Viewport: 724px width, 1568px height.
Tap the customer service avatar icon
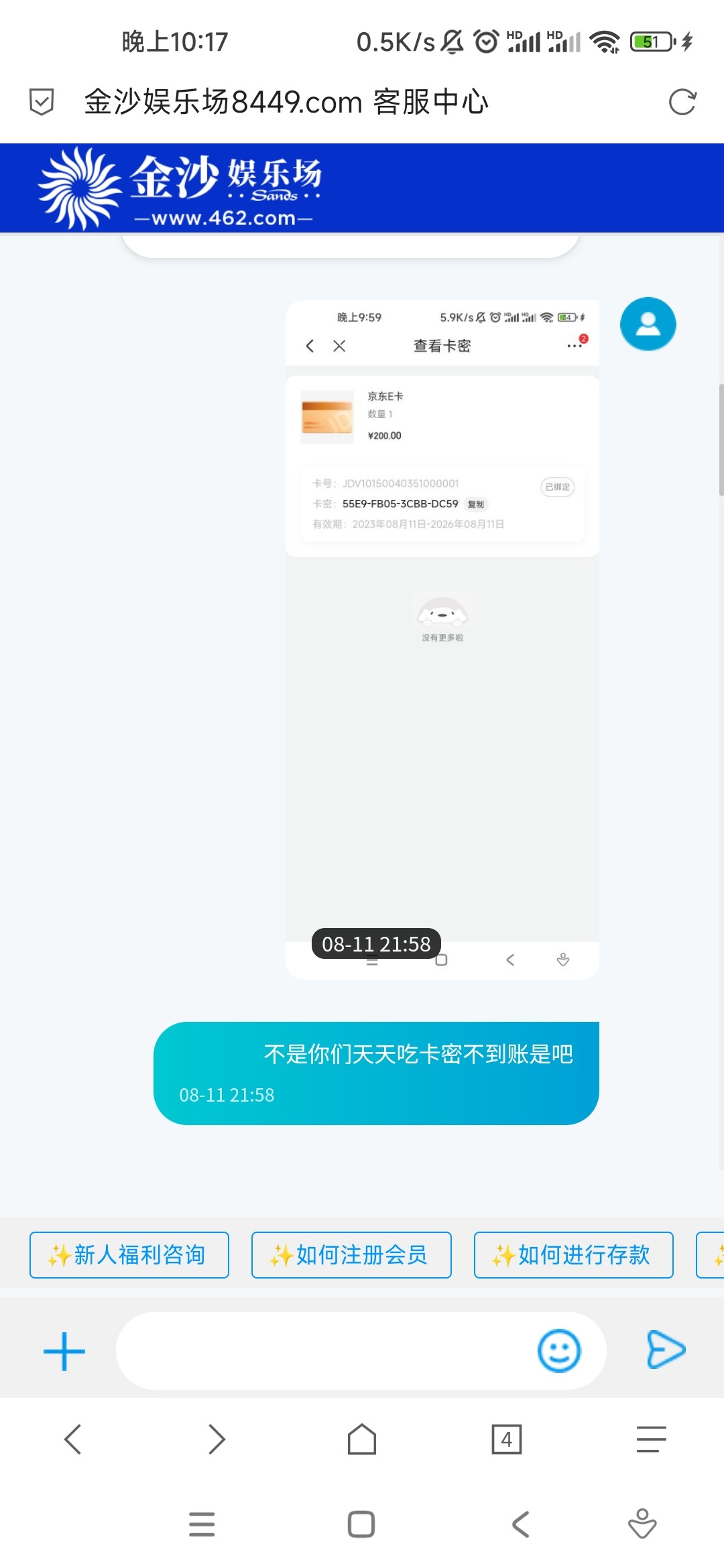point(648,324)
